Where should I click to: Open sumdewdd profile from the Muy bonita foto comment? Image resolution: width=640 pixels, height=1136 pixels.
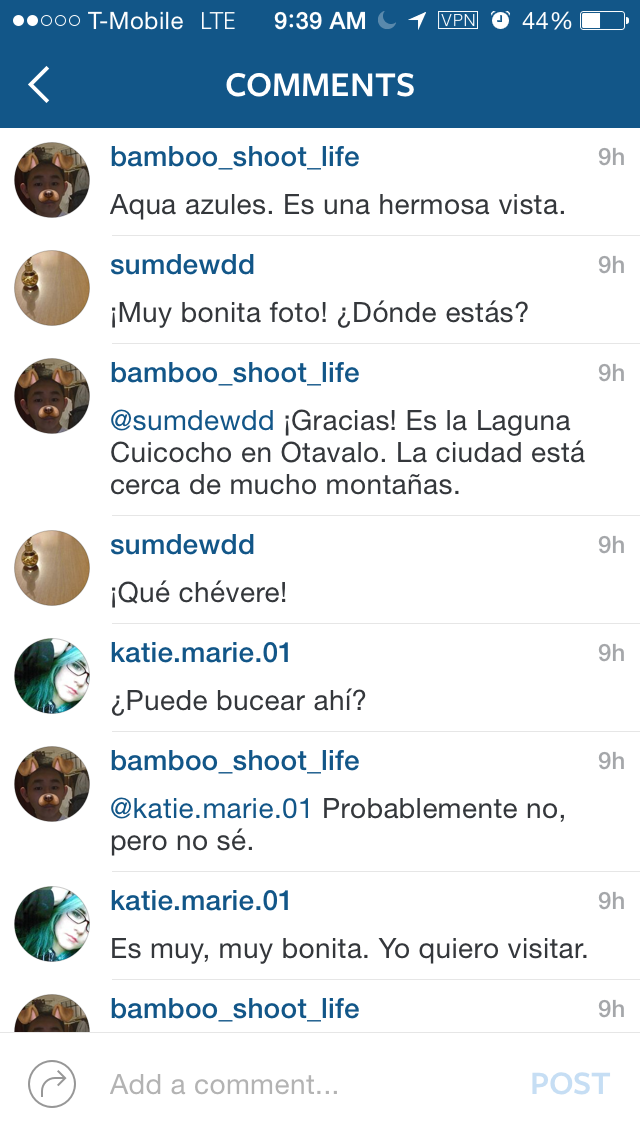(182, 265)
